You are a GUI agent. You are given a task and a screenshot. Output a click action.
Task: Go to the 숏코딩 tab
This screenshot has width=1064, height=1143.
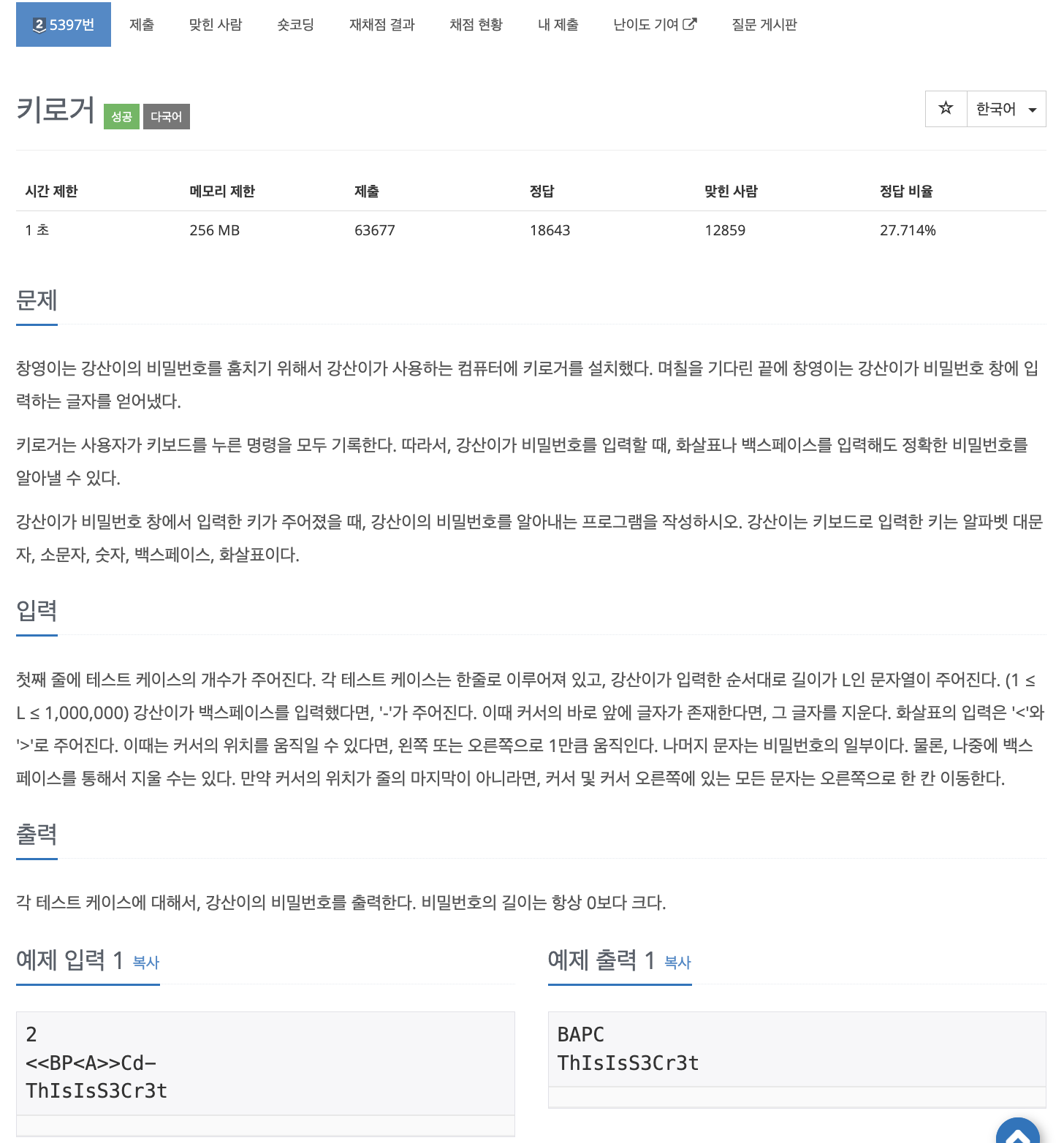[295, 25]
